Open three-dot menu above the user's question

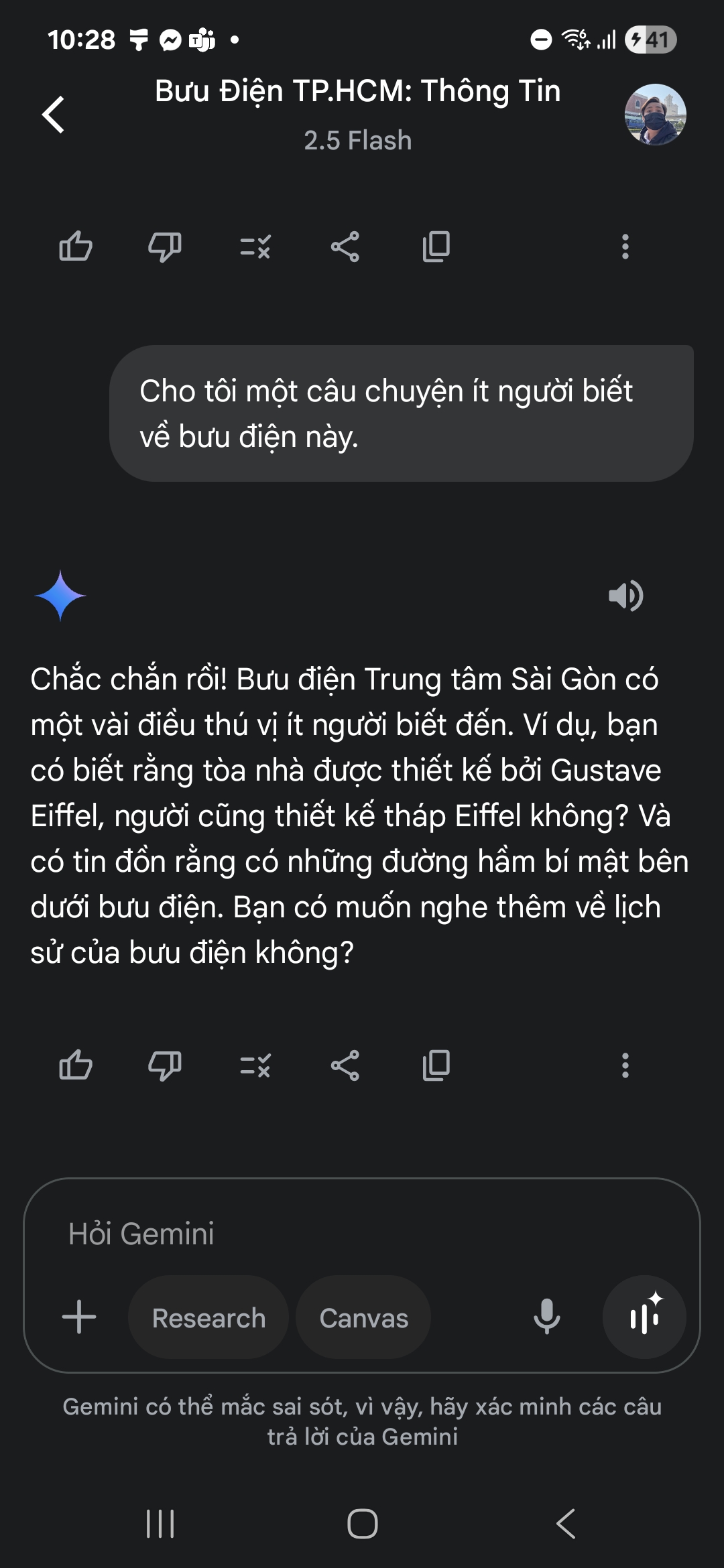click(x=625, y=247)
